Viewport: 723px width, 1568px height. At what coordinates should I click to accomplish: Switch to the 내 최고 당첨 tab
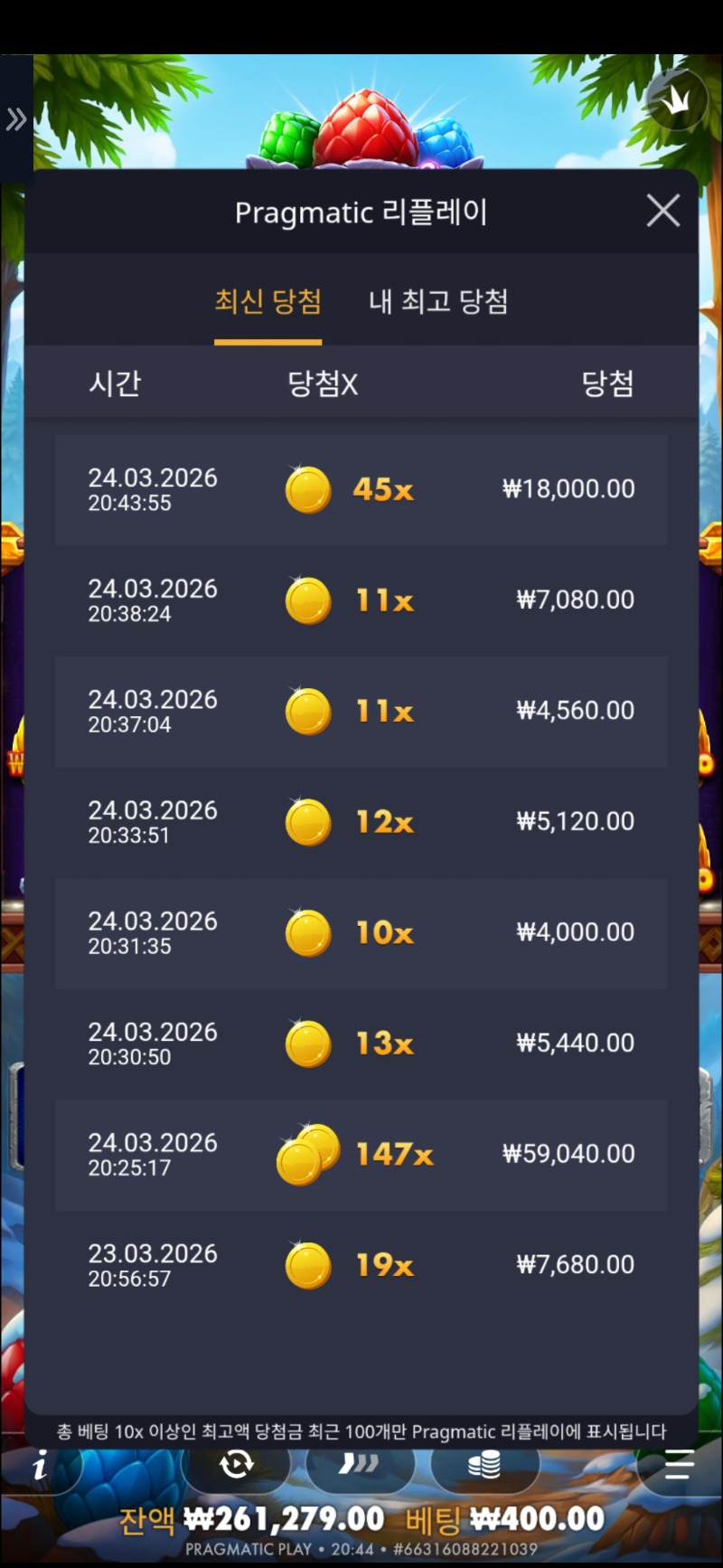[x=438, y=302]
